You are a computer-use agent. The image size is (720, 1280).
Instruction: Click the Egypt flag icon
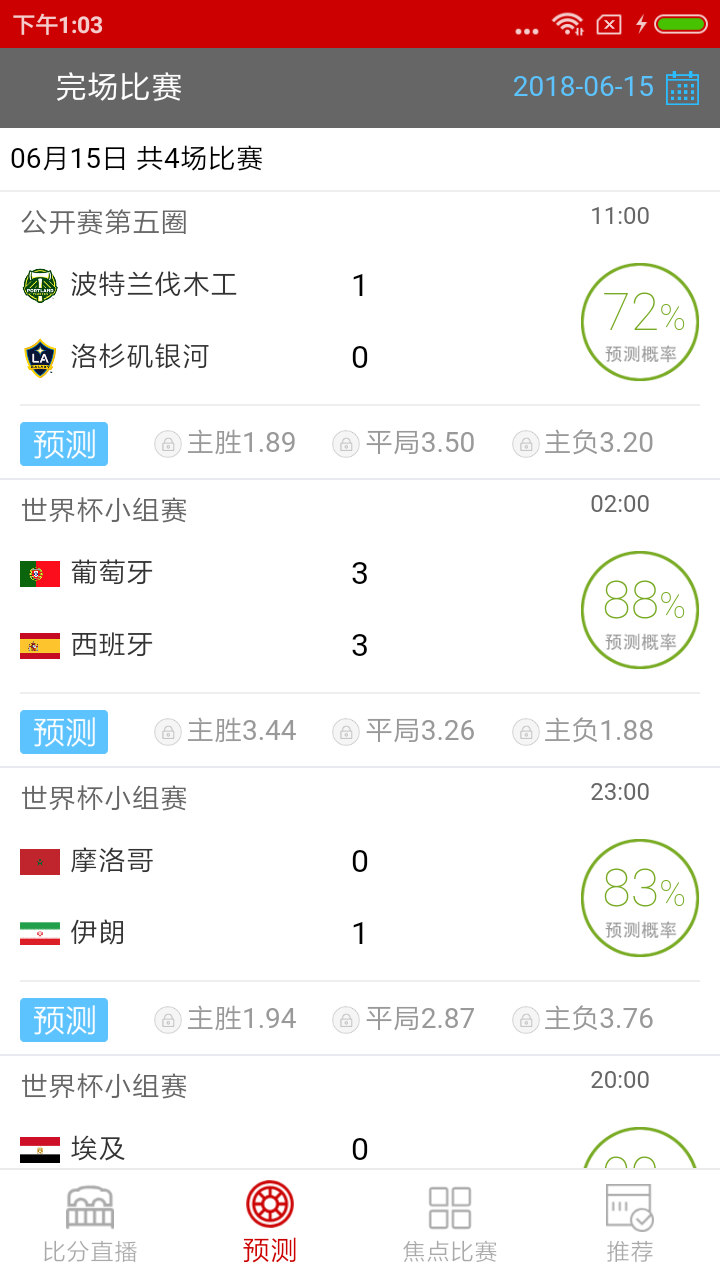point(37,1148)
